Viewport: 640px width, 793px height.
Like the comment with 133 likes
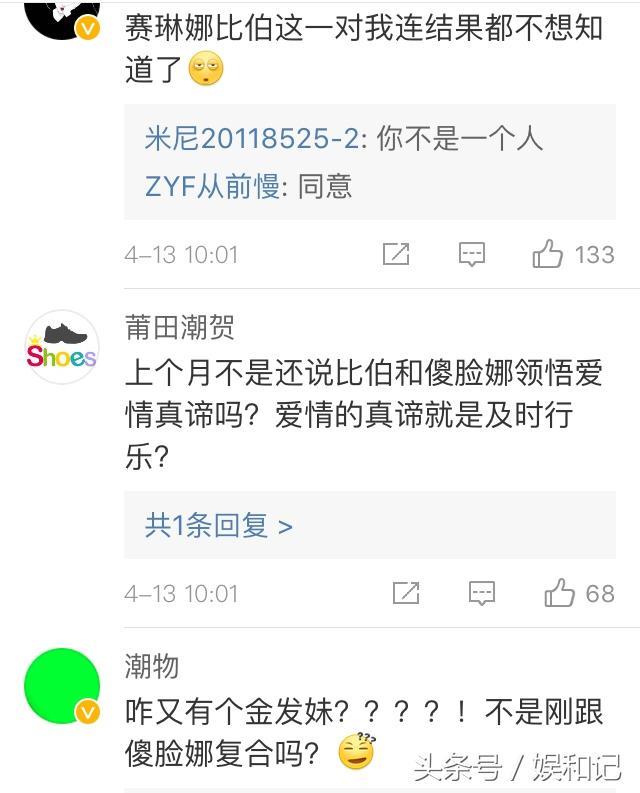[548, 254]
